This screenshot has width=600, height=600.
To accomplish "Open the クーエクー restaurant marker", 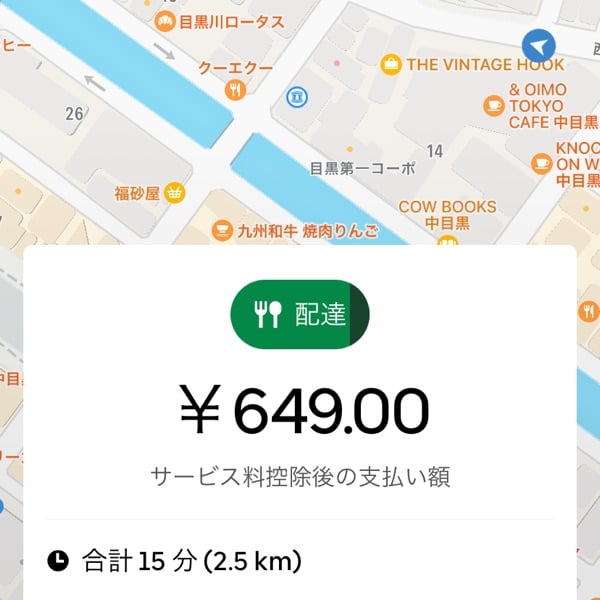I will pyautogui.click(x=235, y=90).
